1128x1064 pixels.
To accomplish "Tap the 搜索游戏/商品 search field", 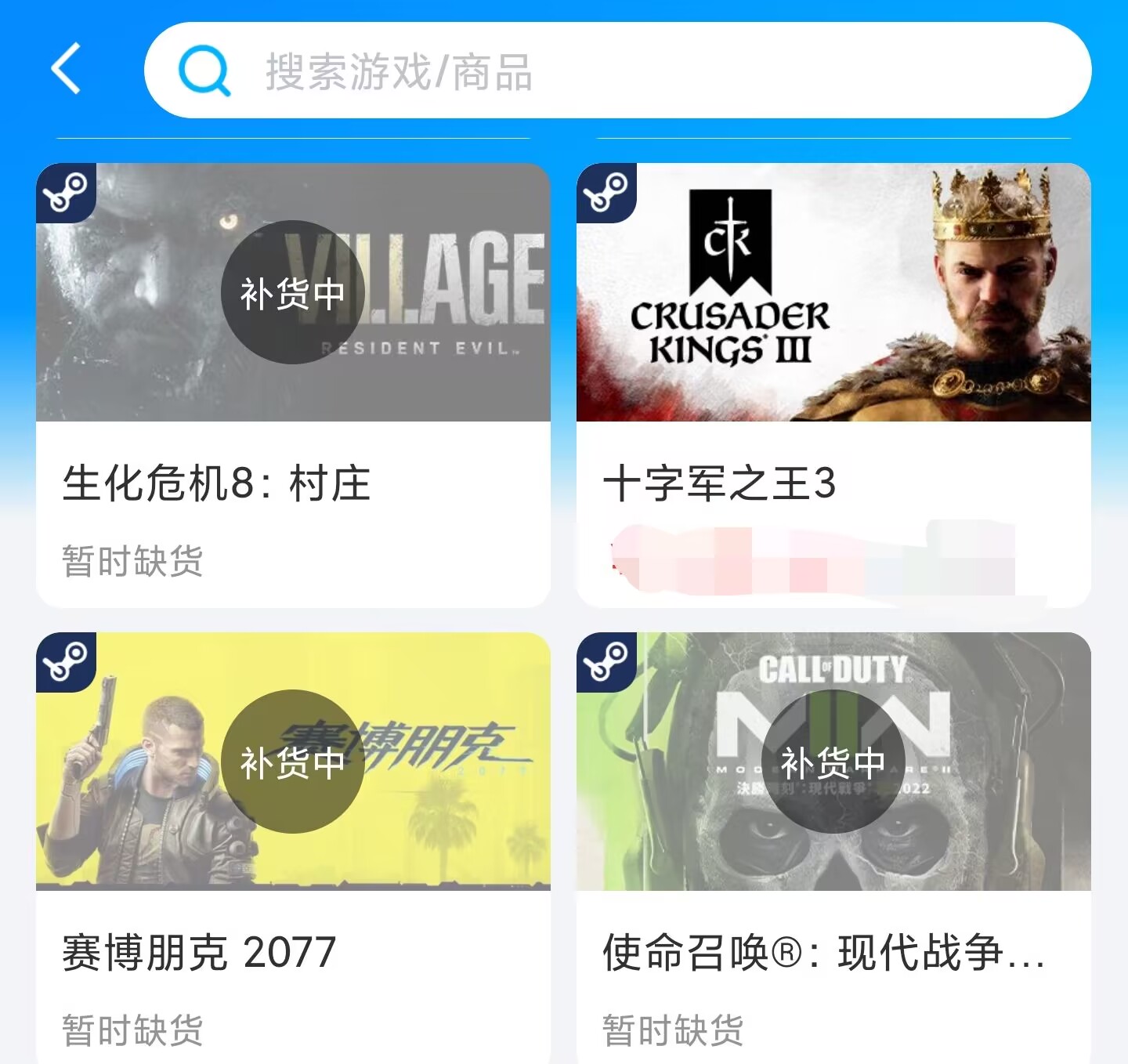I will pos(617,71).
